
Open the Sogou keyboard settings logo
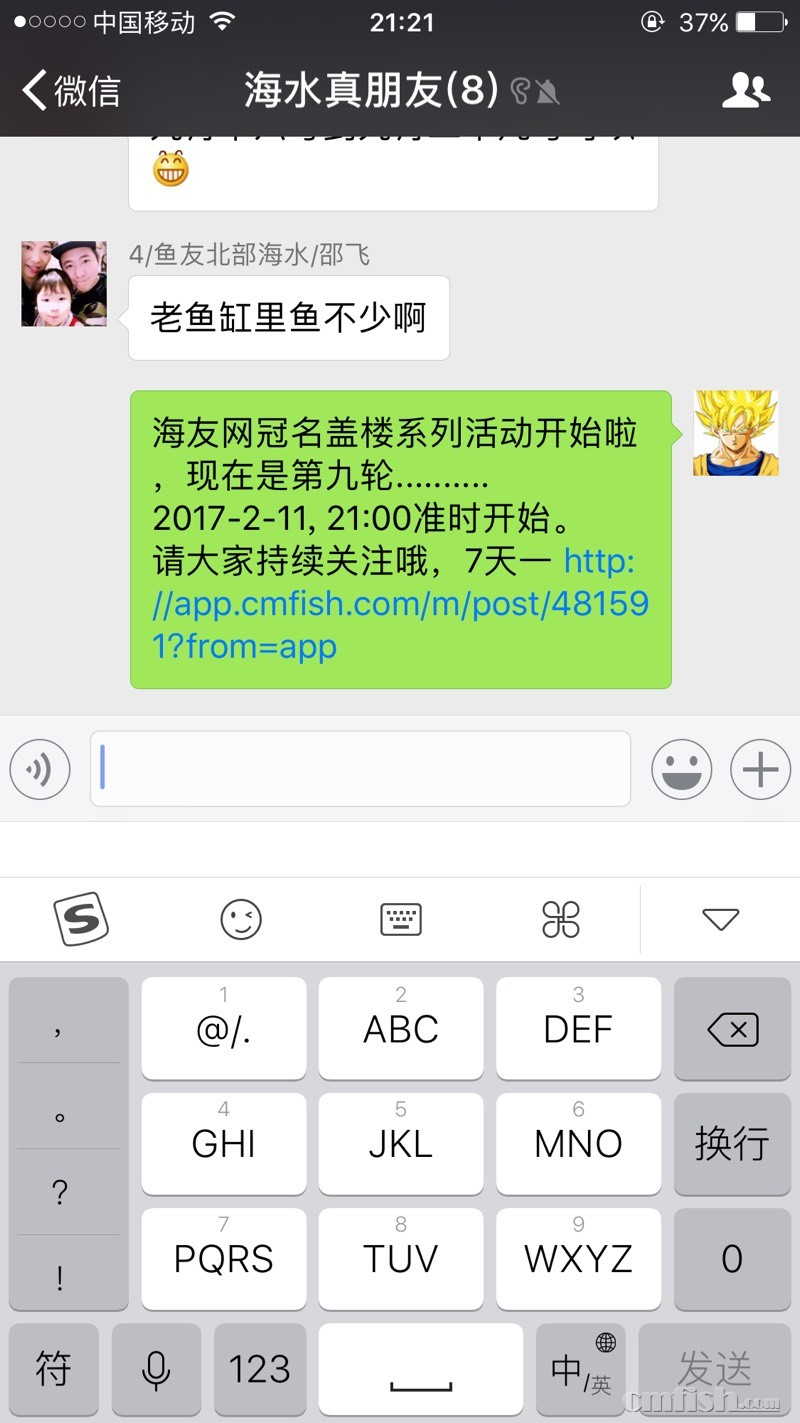tap(80, 919)
